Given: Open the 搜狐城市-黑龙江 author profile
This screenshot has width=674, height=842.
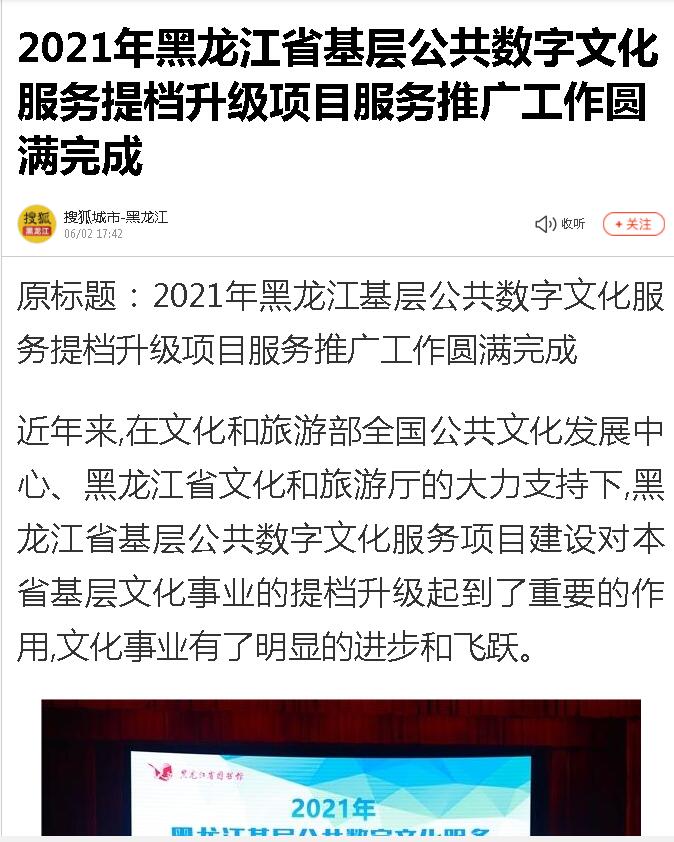Looking at the screenshot, I should pos(115,217).
